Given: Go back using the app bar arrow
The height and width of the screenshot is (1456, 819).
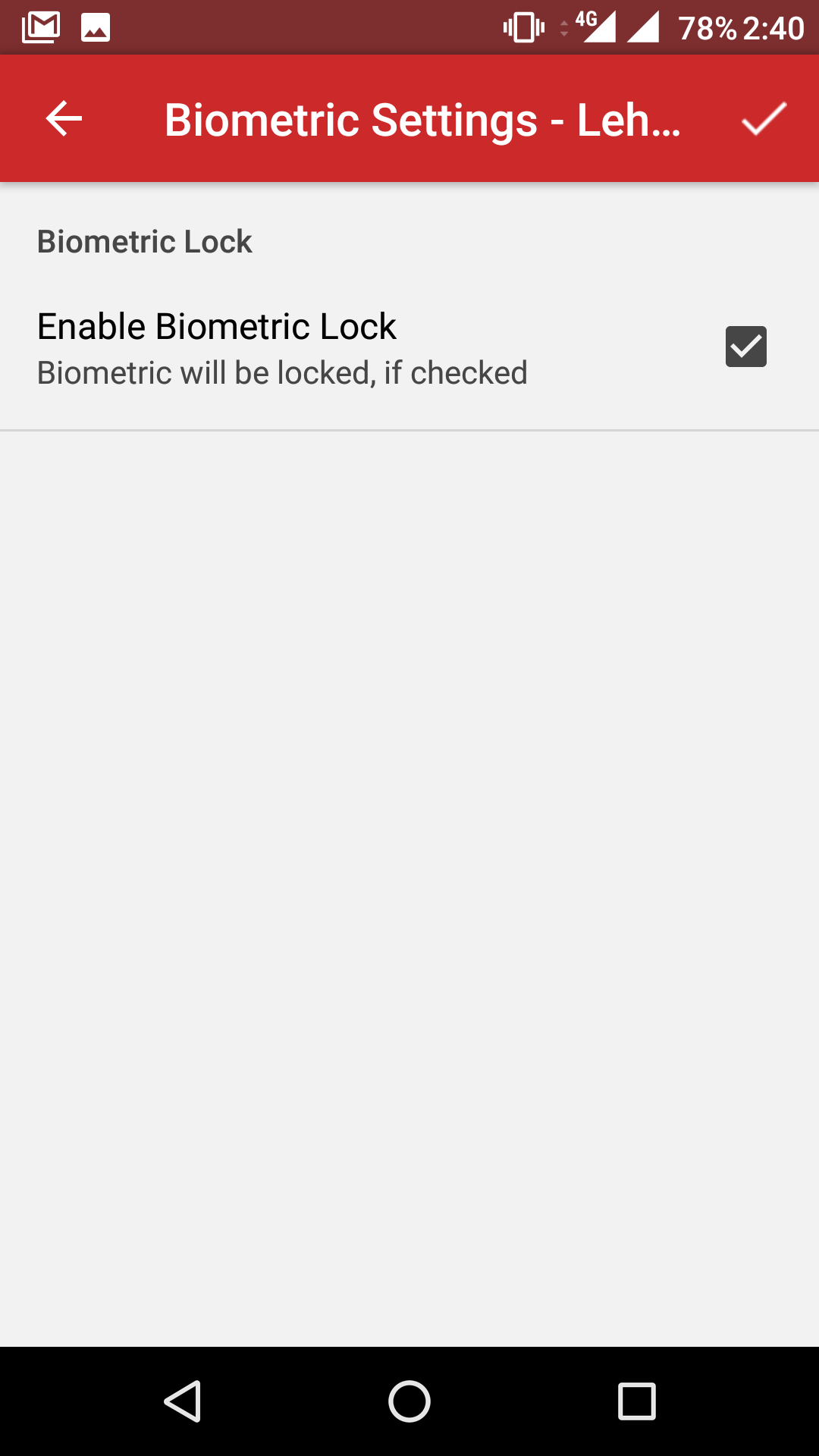Looking at the screenshot, I should [64, 119].
